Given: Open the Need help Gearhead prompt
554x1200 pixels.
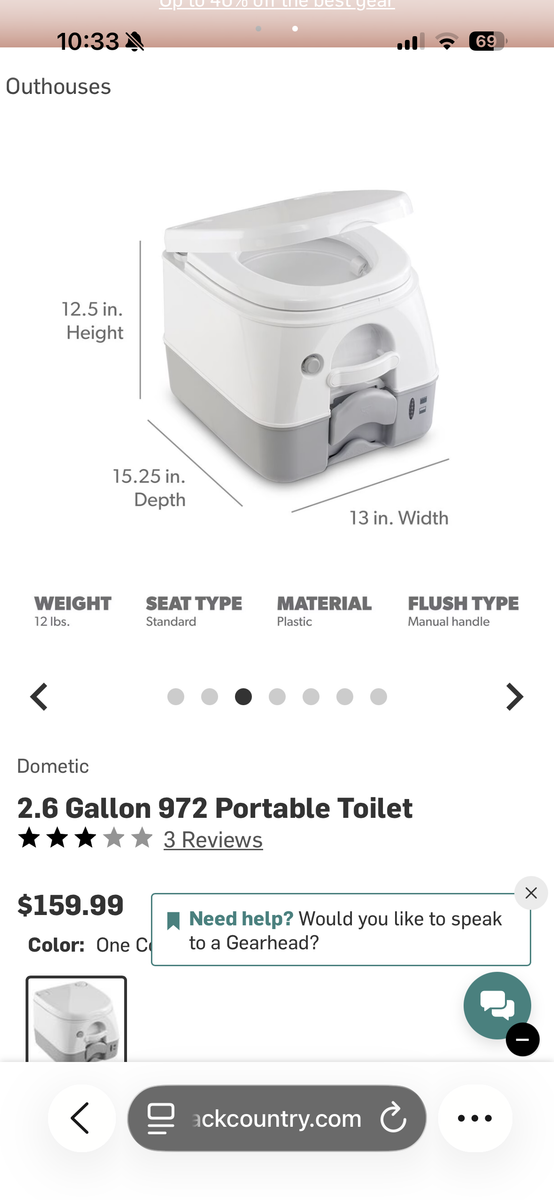Looking at the screenshot, I should [x=341, y=930].
